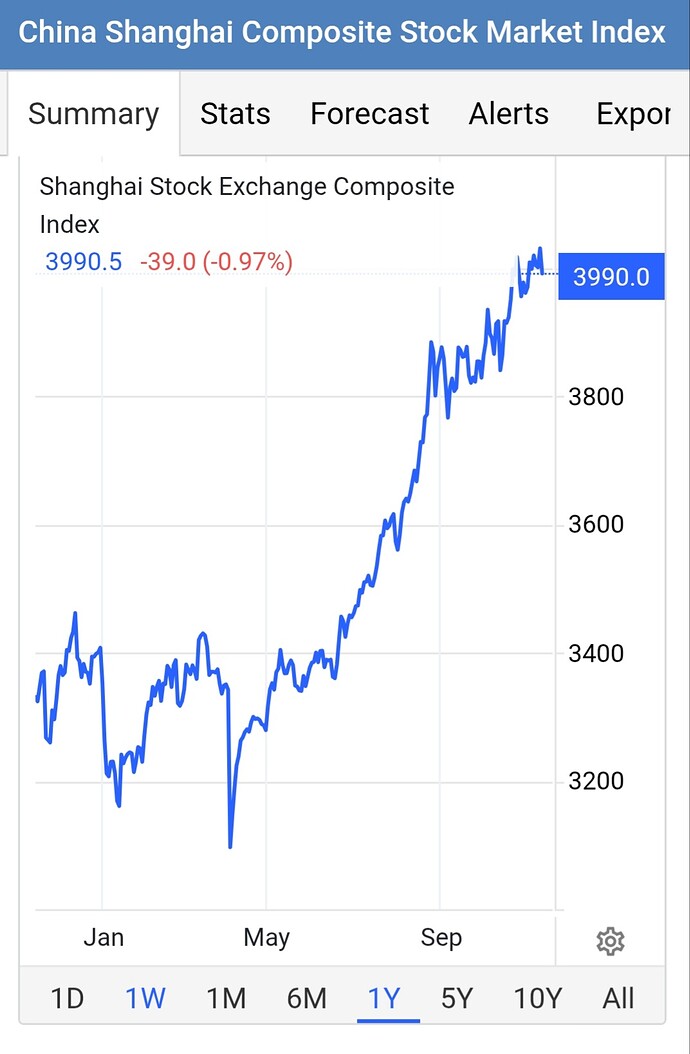
Task: Switch to the Stats tab
Action: (235, 114)
